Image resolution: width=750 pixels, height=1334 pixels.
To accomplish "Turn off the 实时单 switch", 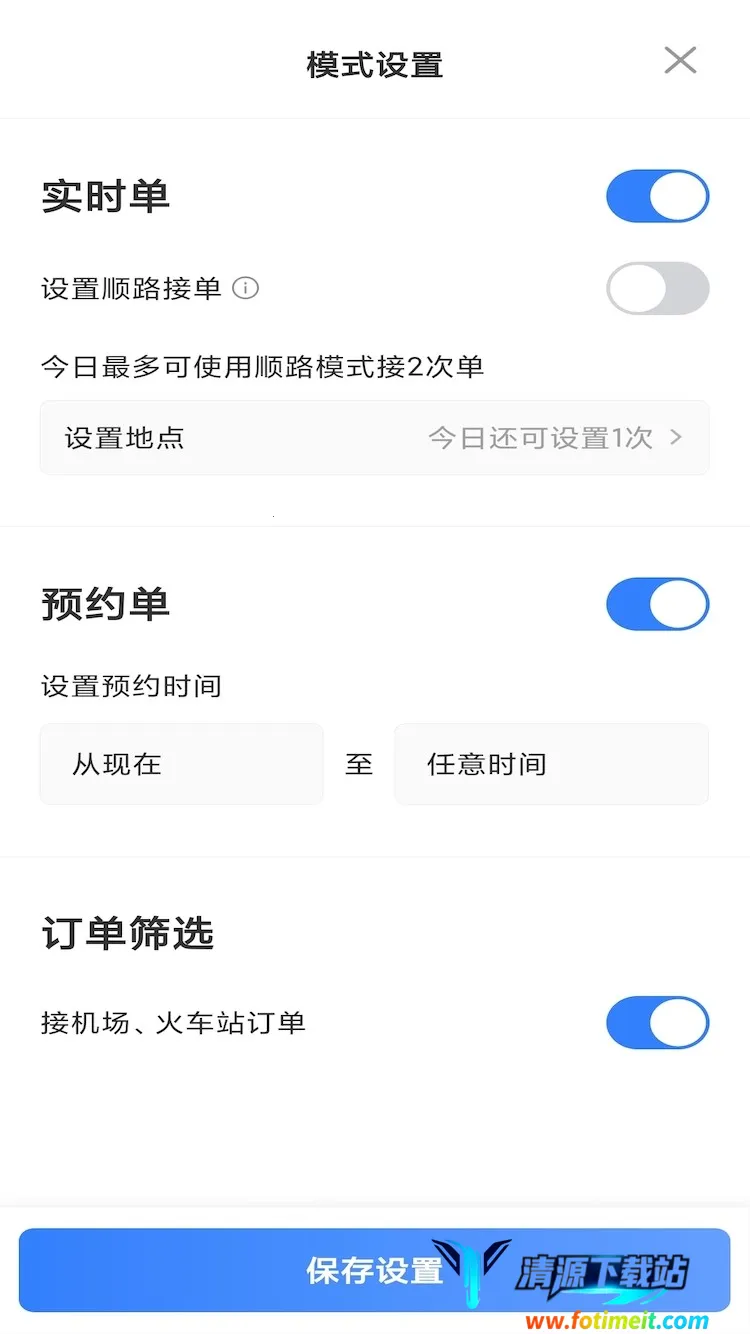I will [657, 196].
